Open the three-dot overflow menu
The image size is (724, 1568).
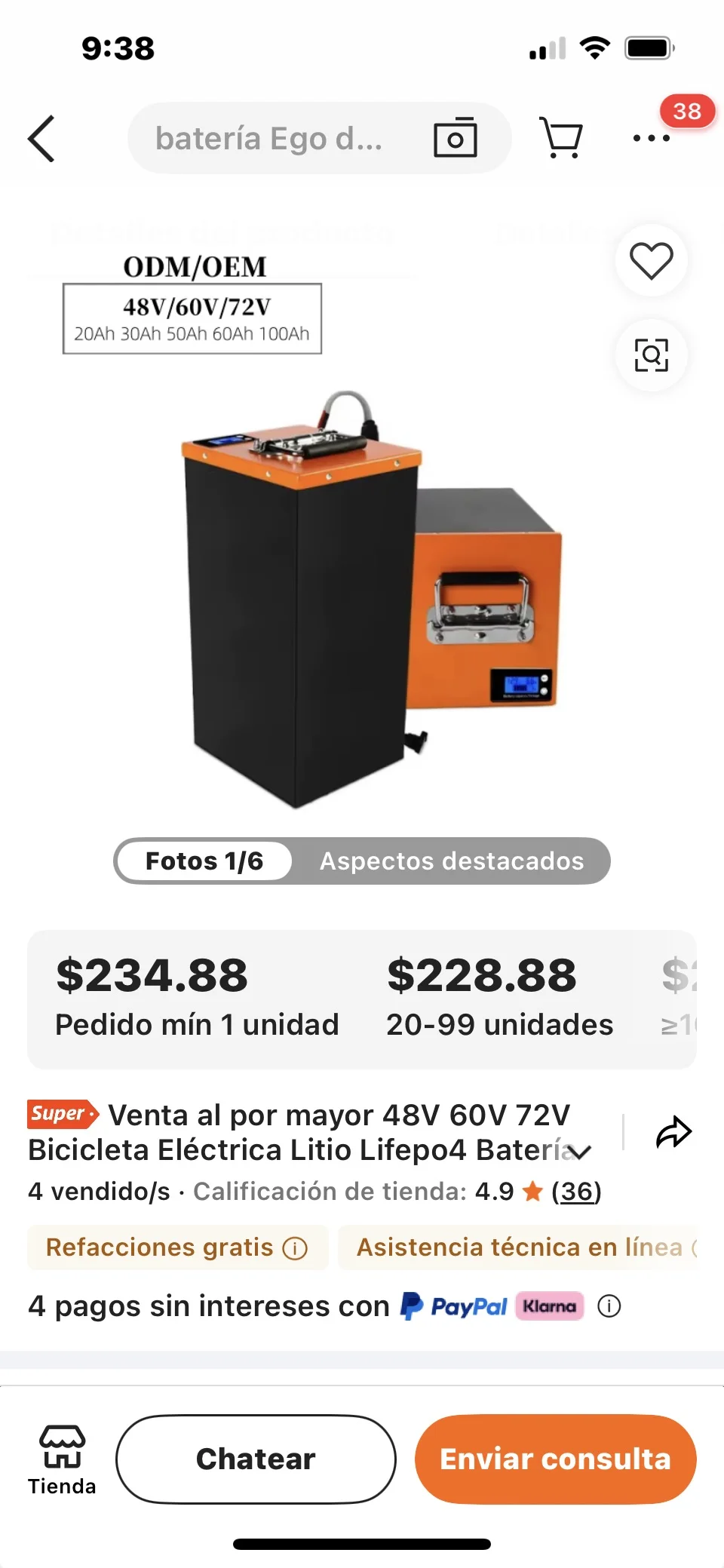[x=651, y=138]
